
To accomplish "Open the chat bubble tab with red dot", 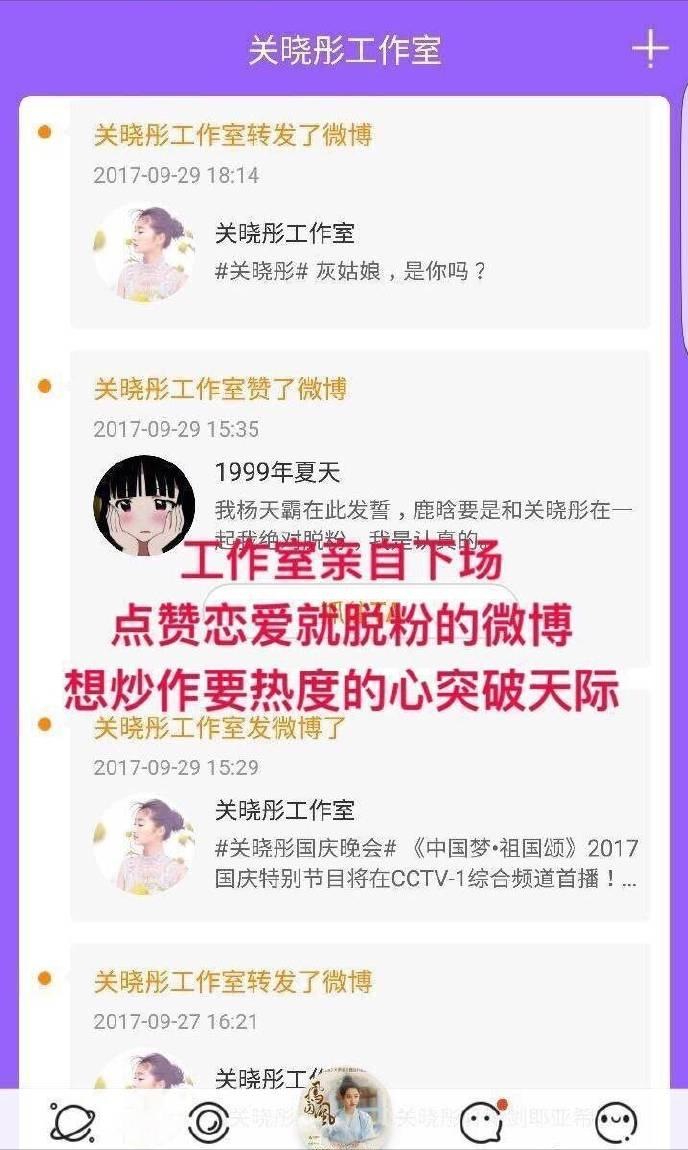I will [x=482, y=1121].
